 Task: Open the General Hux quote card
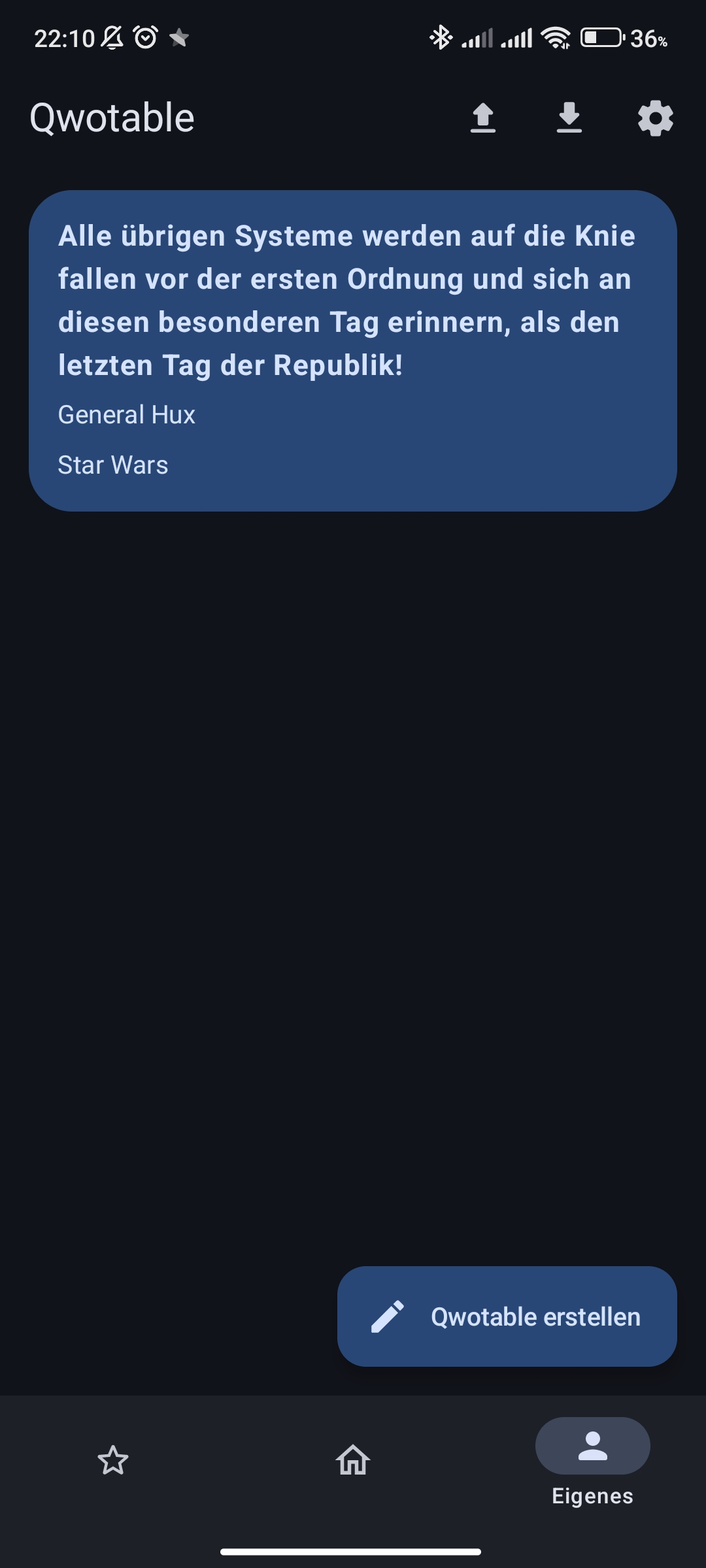(353, 350)
